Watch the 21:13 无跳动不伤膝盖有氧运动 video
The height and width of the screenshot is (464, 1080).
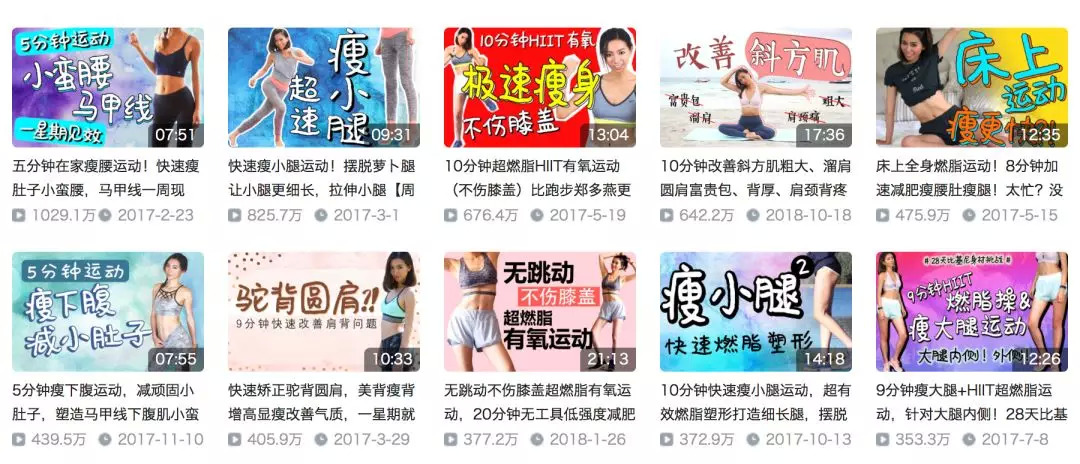coord(540,311)
